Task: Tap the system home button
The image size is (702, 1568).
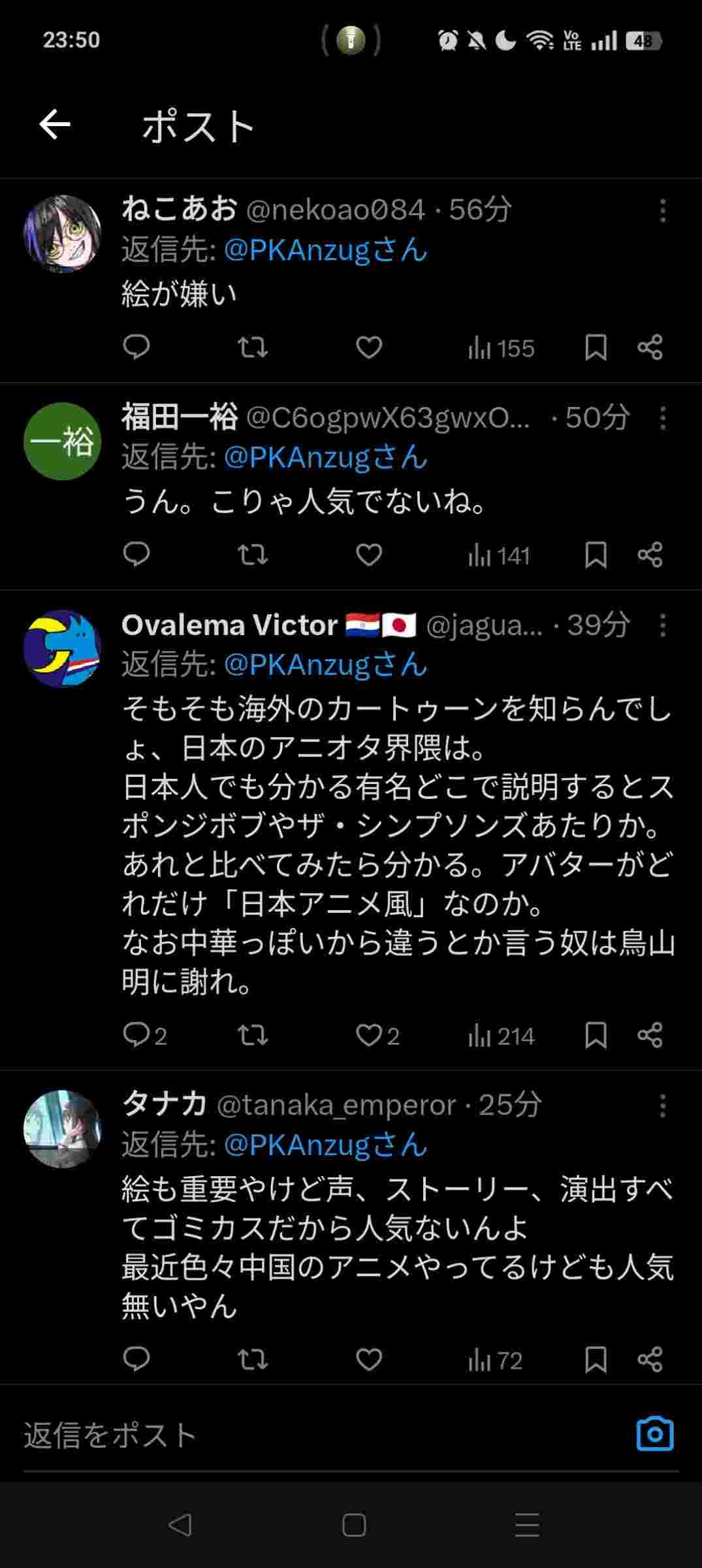Action: [x=353, y=1526]
